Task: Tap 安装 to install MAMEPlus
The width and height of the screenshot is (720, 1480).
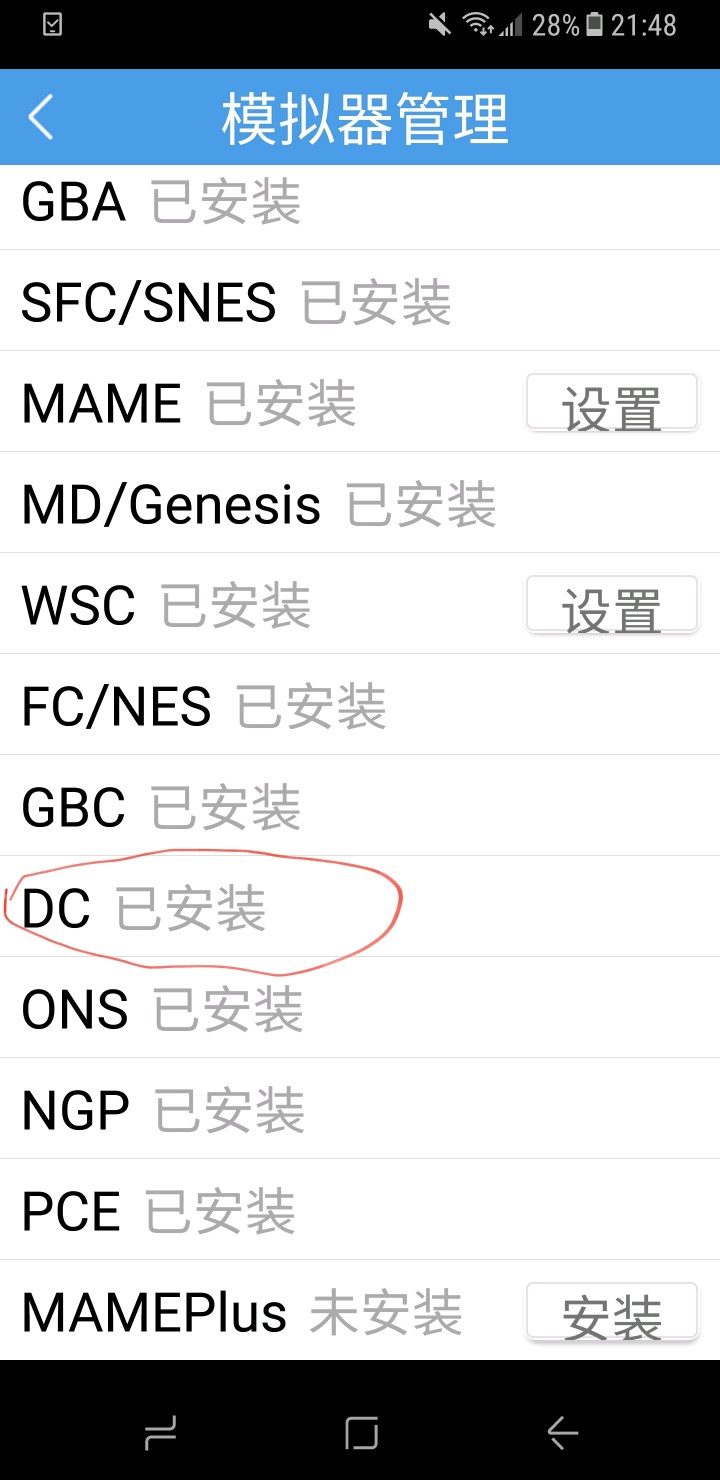Action: [x=612, y=1311]
